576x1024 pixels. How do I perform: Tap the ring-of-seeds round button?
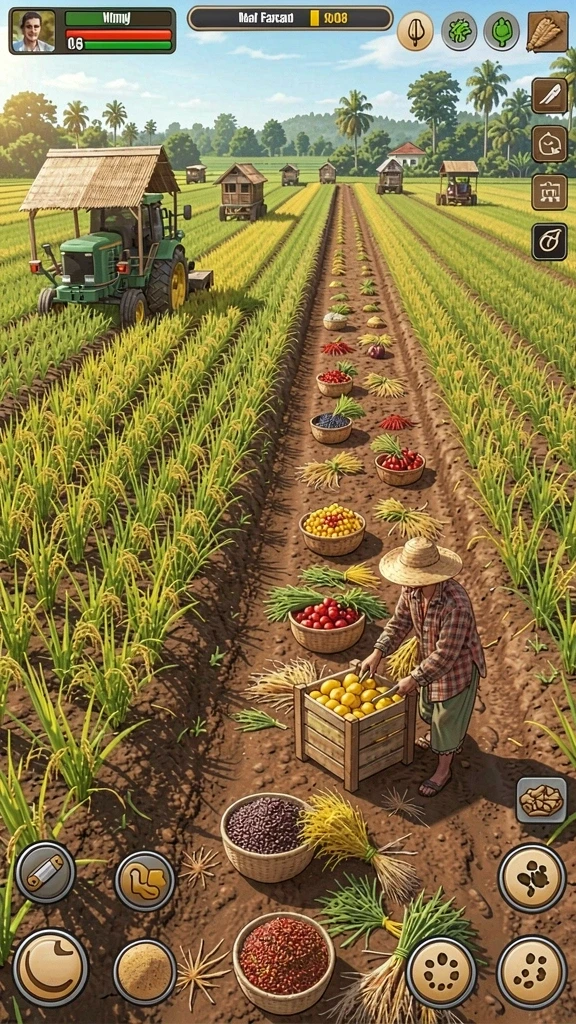(x=441, y=973)
